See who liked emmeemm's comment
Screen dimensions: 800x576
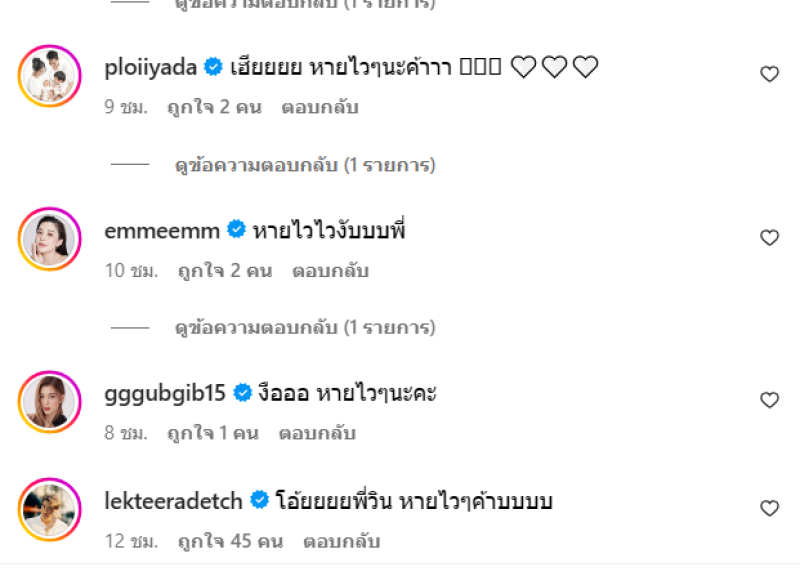(x=225, y=271)
